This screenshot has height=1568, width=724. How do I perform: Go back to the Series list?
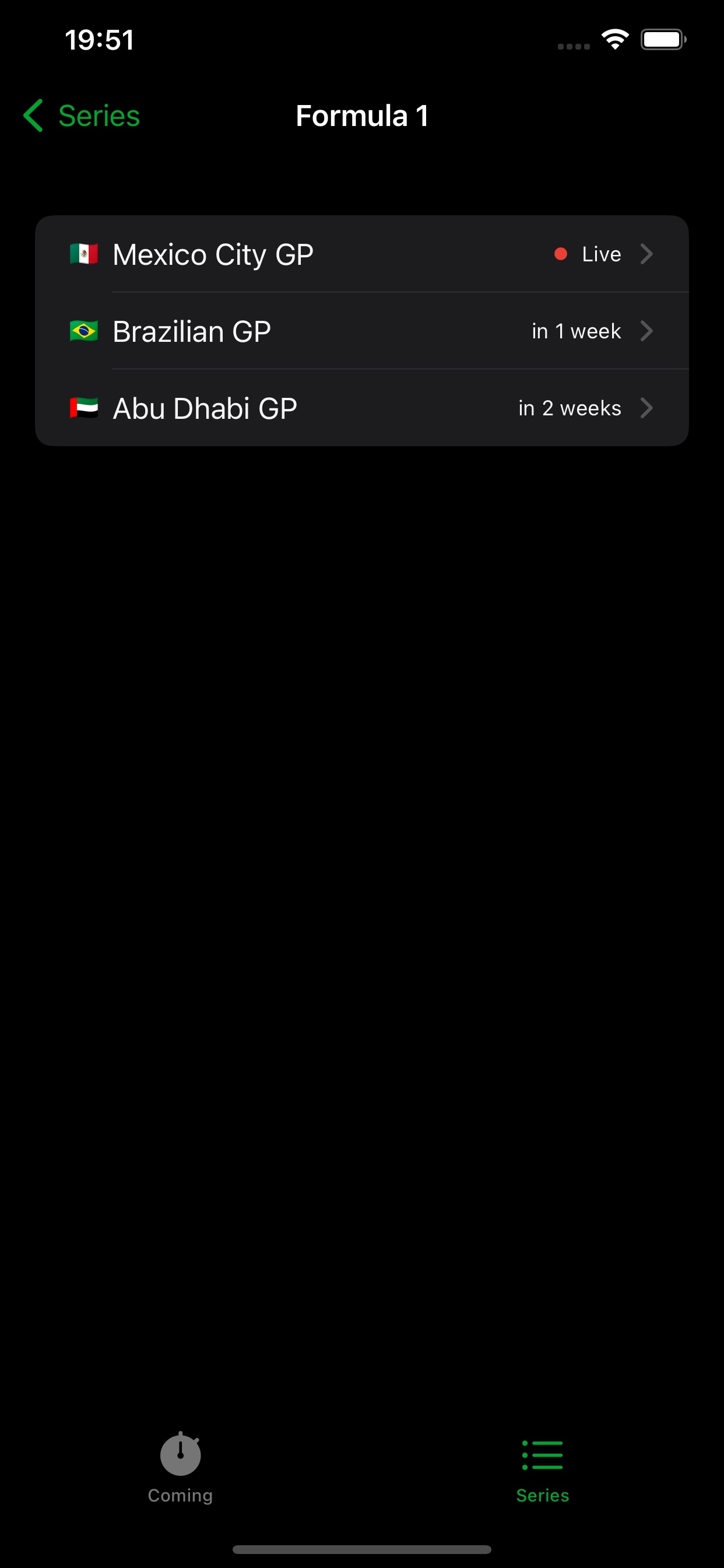coord(82,116)
